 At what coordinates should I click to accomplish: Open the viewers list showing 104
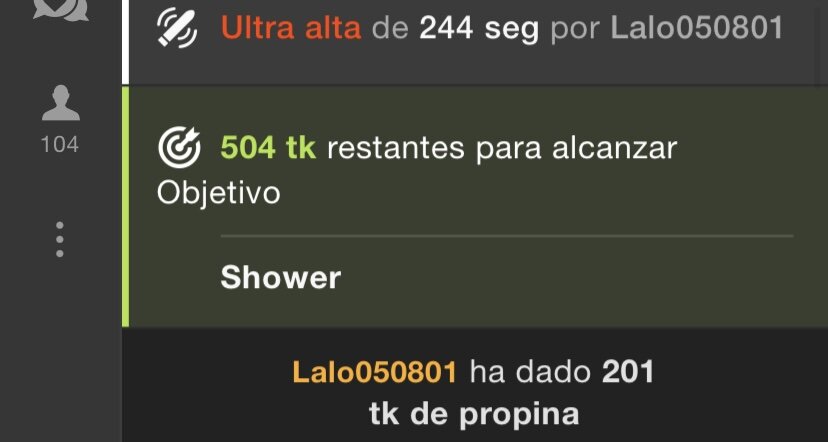click(60, 118)
